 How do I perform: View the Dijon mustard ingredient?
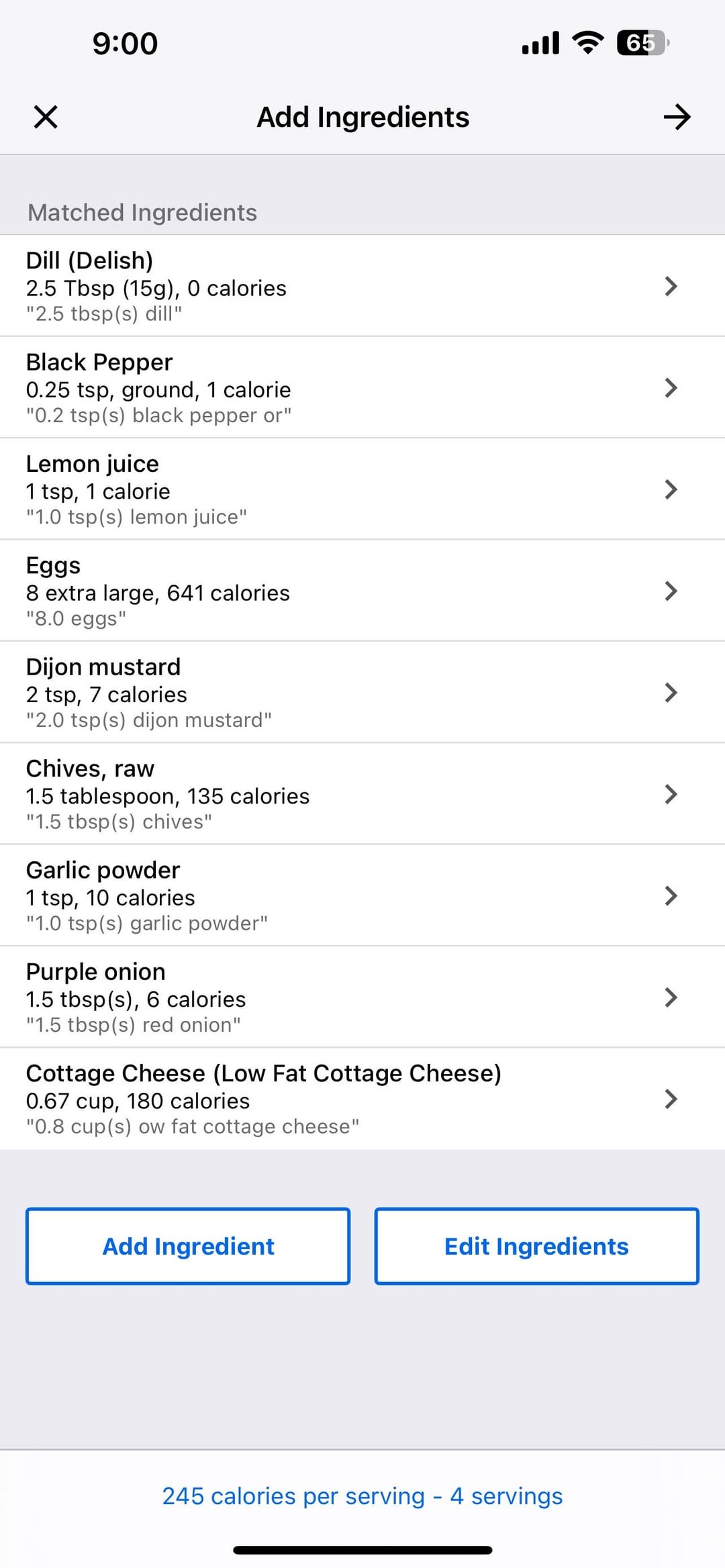(362, 692)
